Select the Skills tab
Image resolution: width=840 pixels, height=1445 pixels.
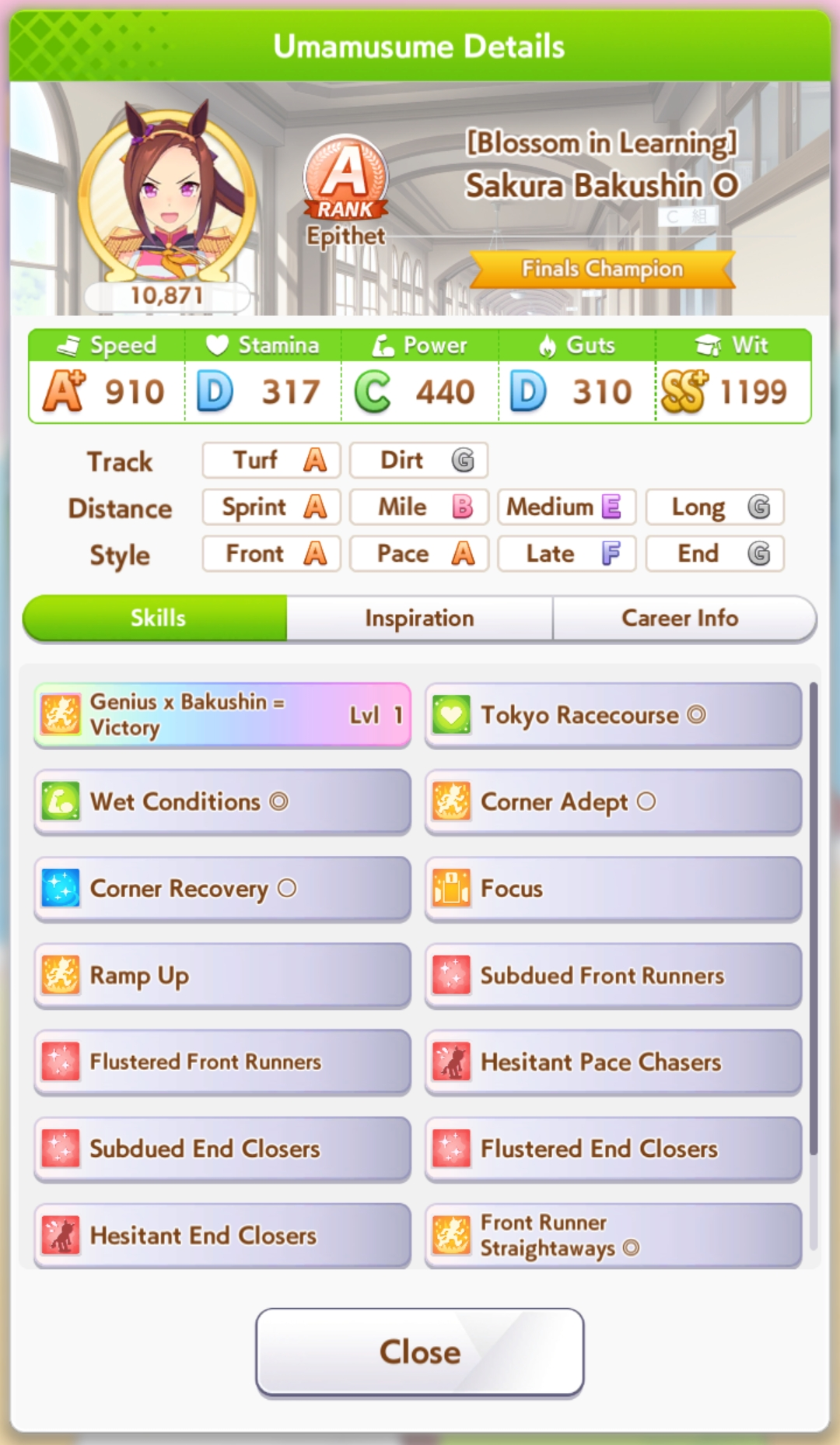tap(156, 619)
